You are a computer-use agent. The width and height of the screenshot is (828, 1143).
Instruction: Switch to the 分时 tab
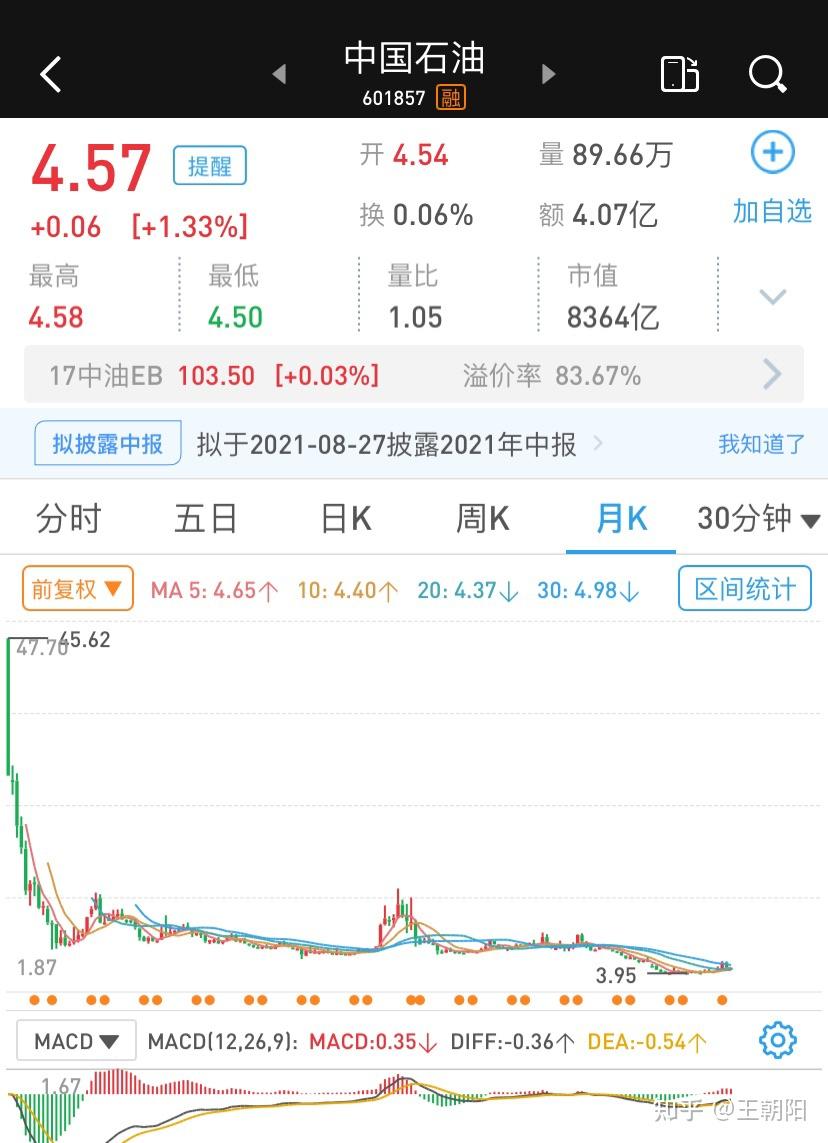pyautogui.click(x=66, y=518)
